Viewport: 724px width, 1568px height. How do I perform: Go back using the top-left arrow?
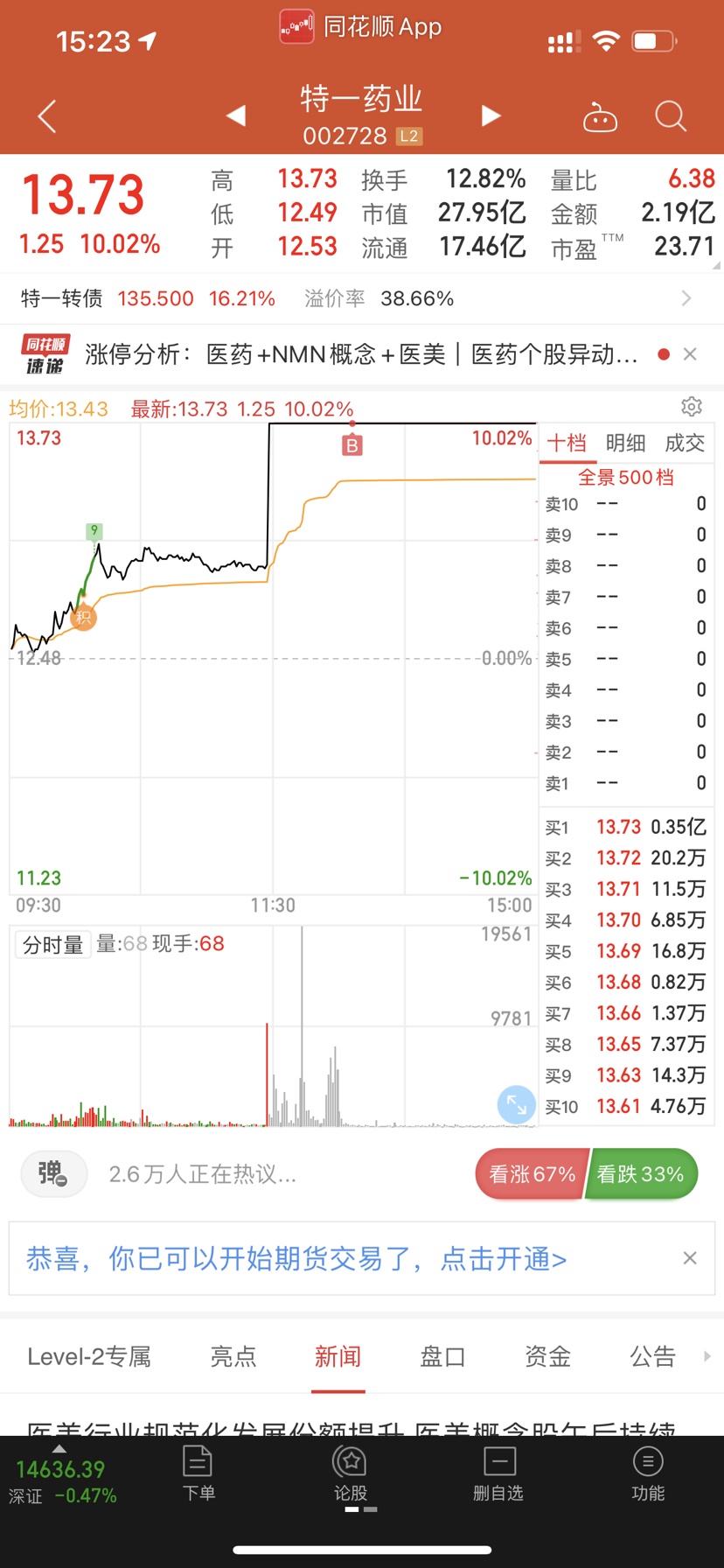47,116
